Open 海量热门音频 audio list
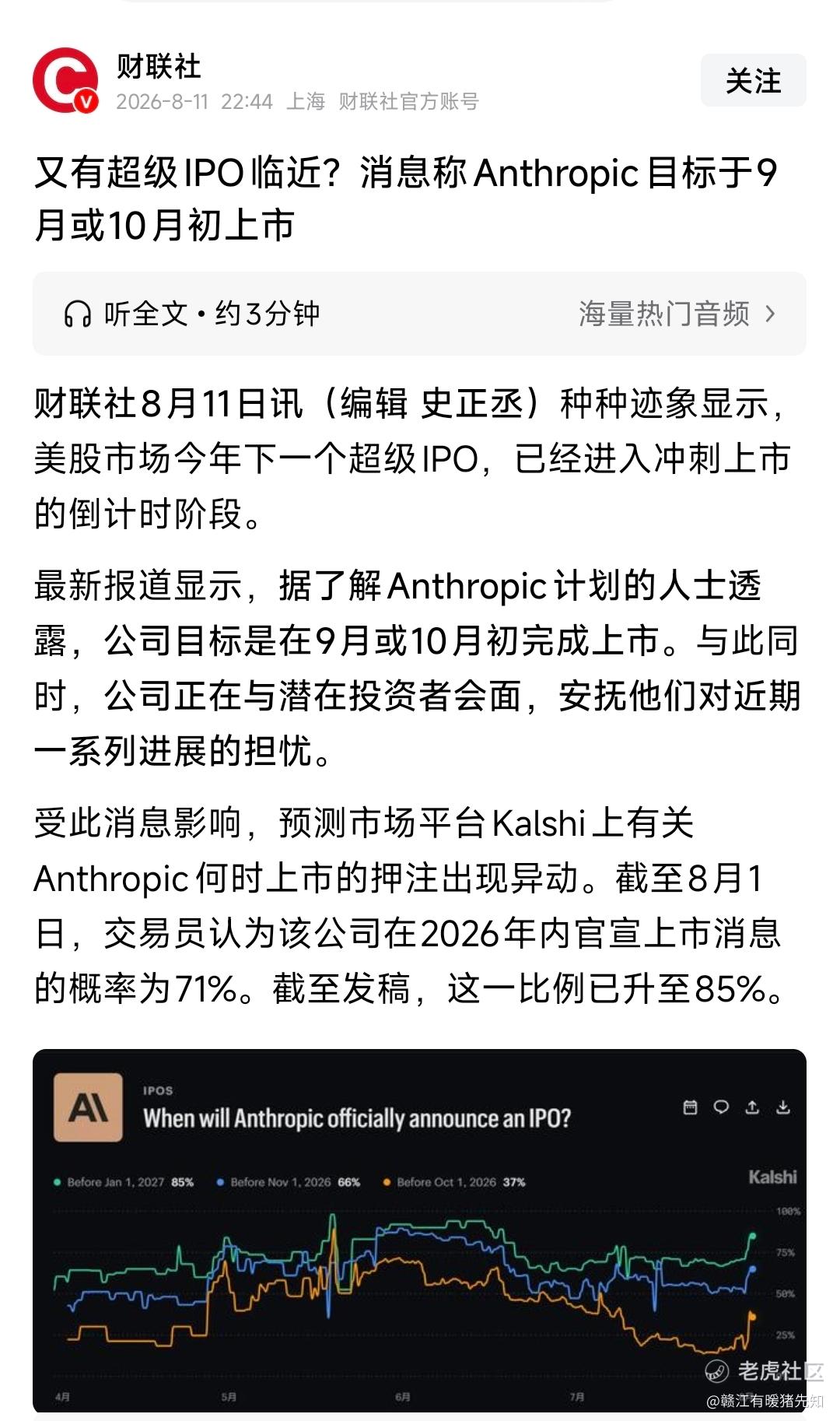 (x=677, y=314)
